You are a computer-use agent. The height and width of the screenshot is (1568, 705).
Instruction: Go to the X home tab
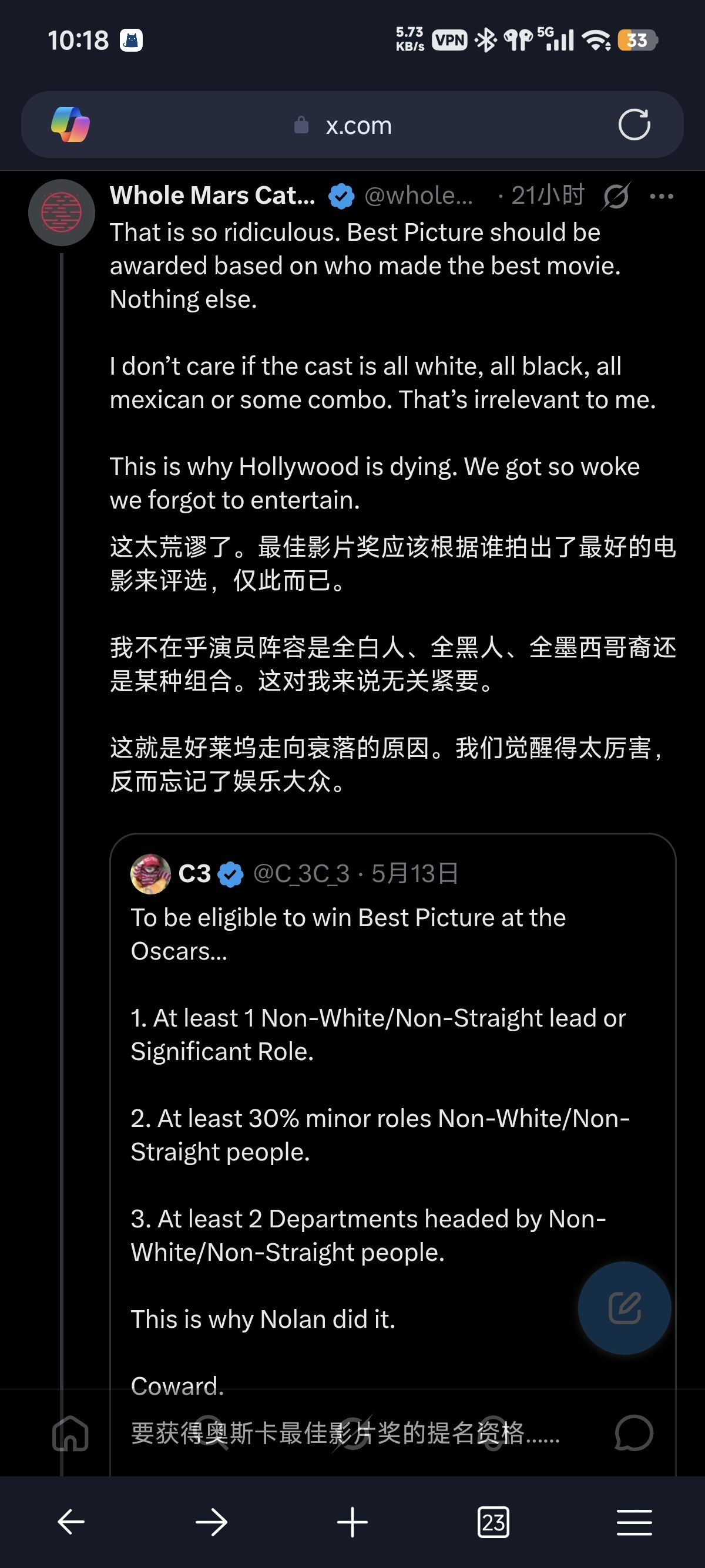tap(70, 1434)
